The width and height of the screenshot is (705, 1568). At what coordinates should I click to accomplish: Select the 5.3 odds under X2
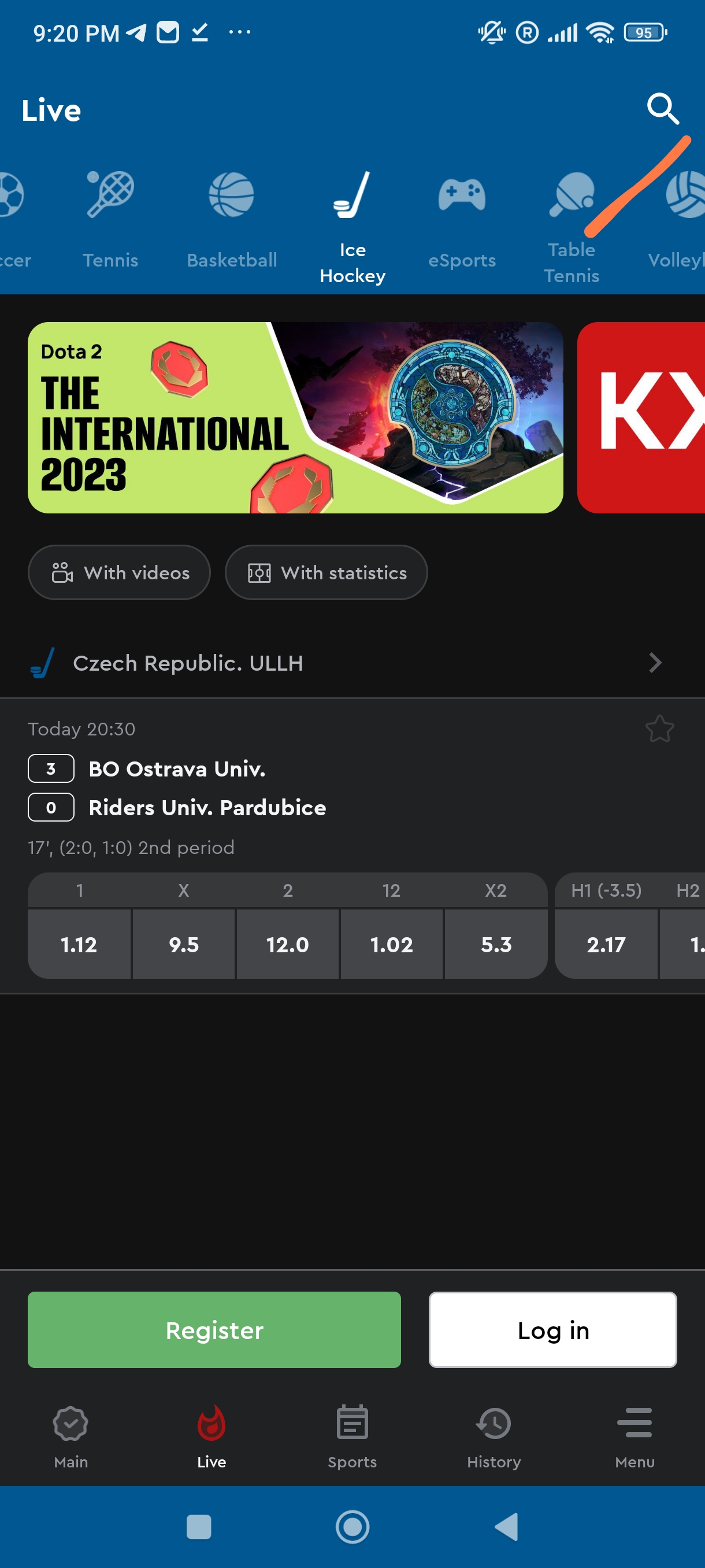(x=496, y=944)
